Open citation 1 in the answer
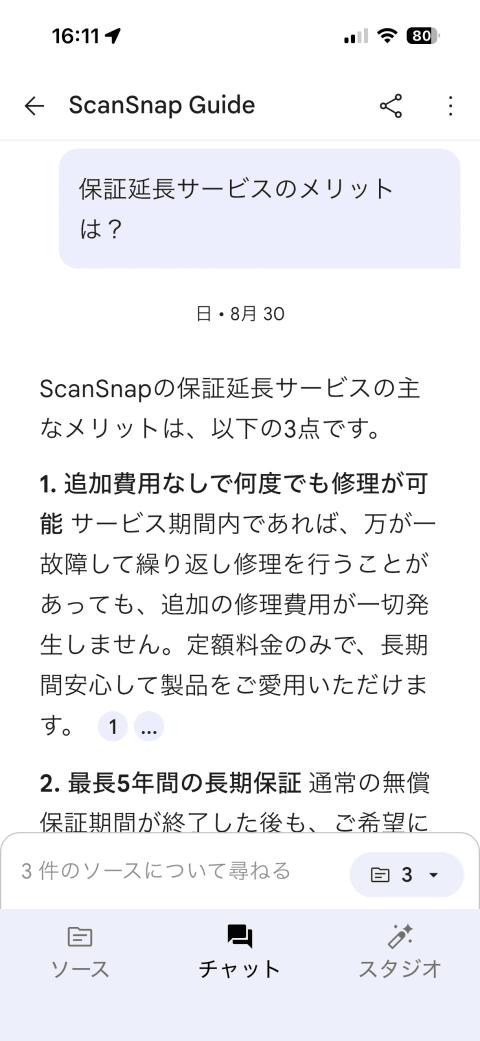Image resolution: width=480 pixels, height=1041 pixels. 114,728
